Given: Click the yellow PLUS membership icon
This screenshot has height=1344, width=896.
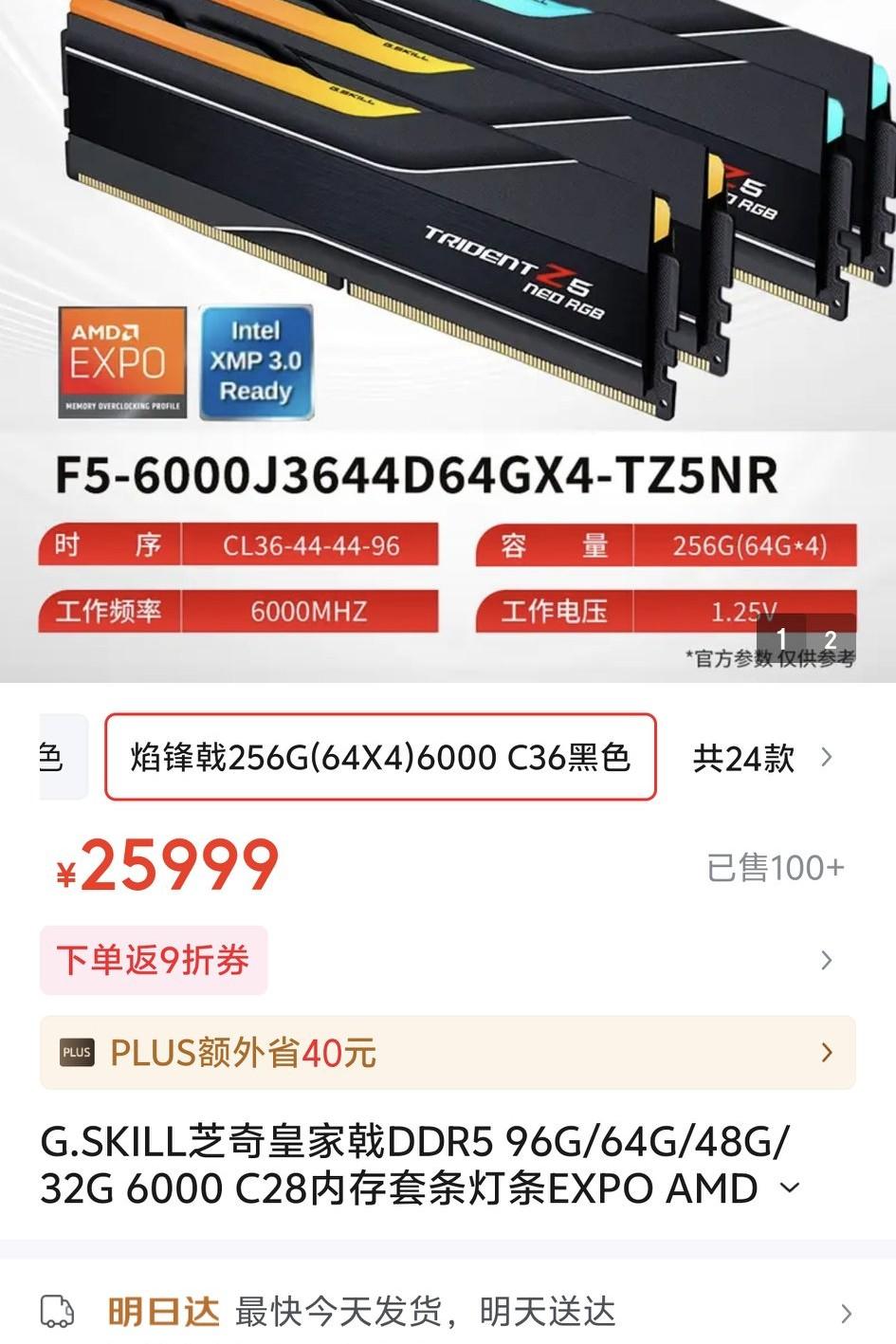Looking at the screenshot, I should (x=78, y=1052).
